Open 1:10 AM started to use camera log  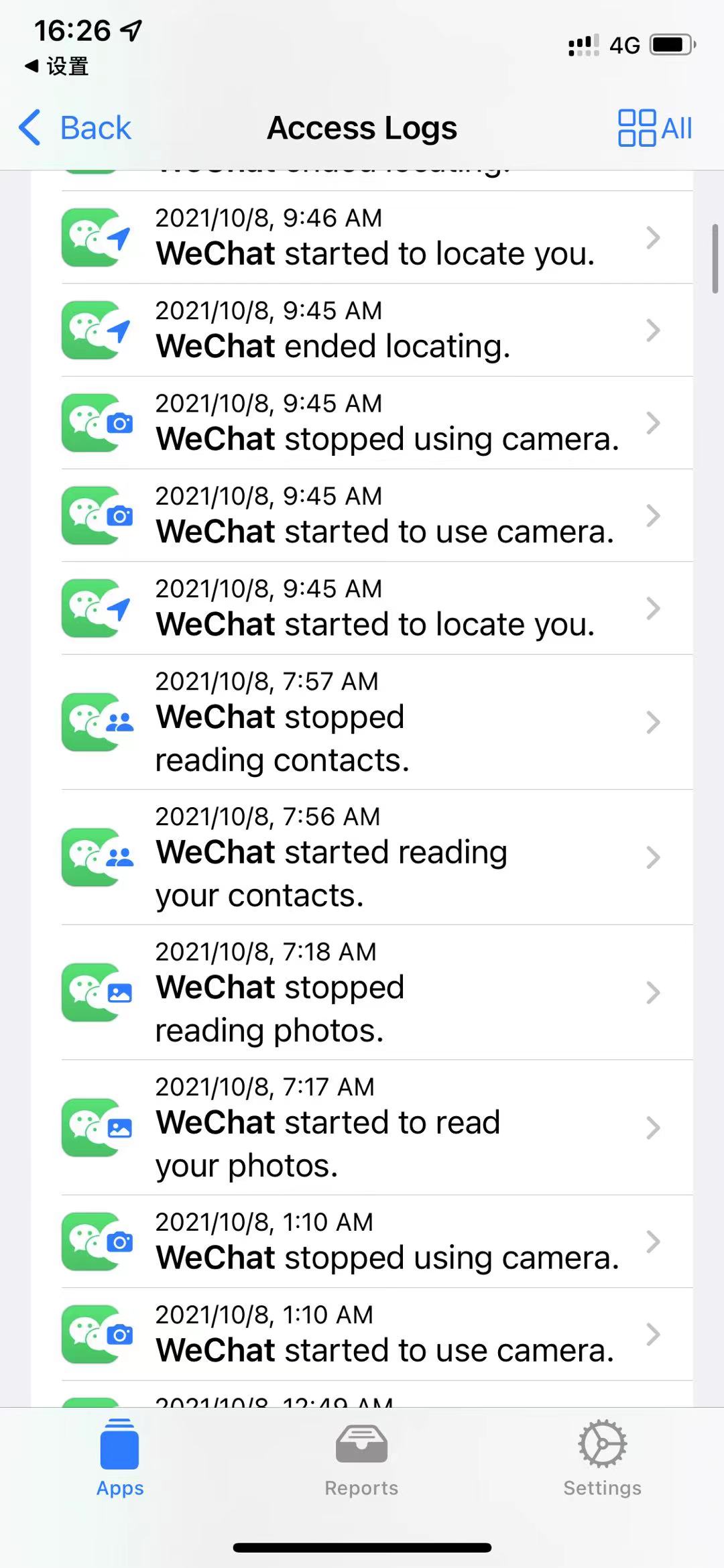coord(375,1334)
